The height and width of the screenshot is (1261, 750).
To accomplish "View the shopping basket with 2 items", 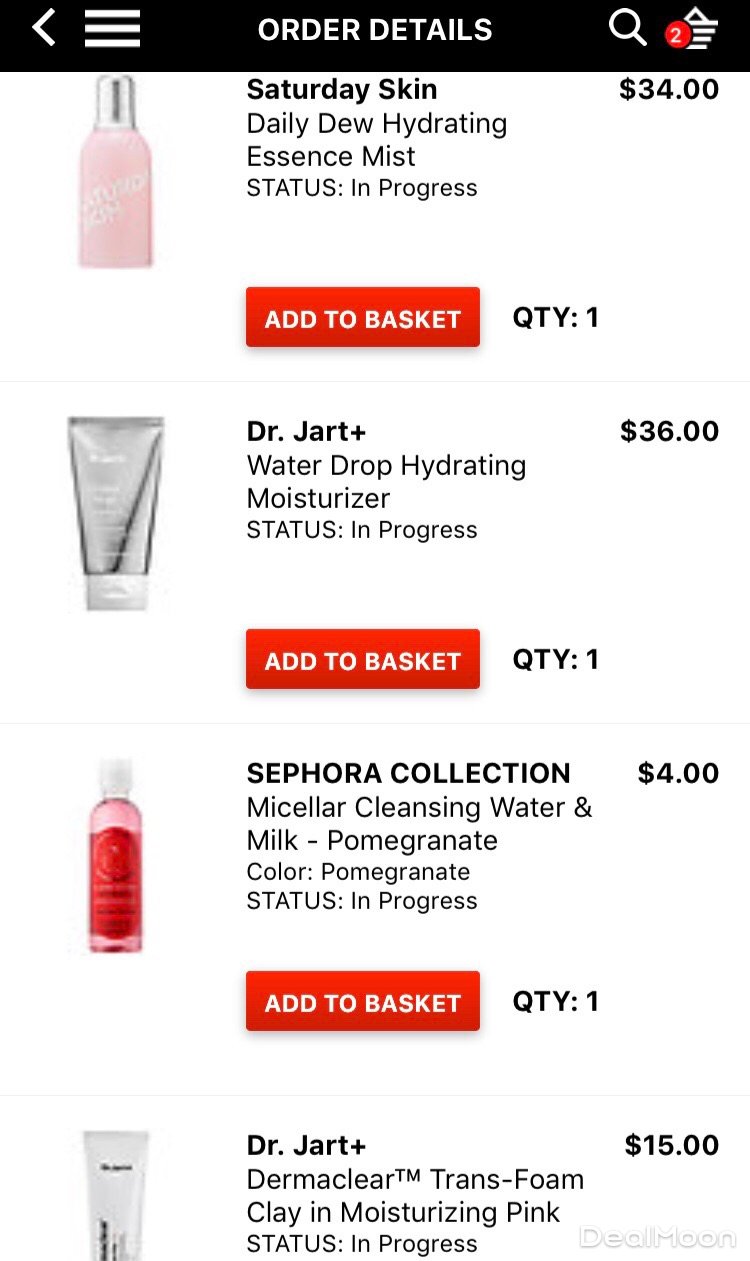I will (x=696, y=30).
